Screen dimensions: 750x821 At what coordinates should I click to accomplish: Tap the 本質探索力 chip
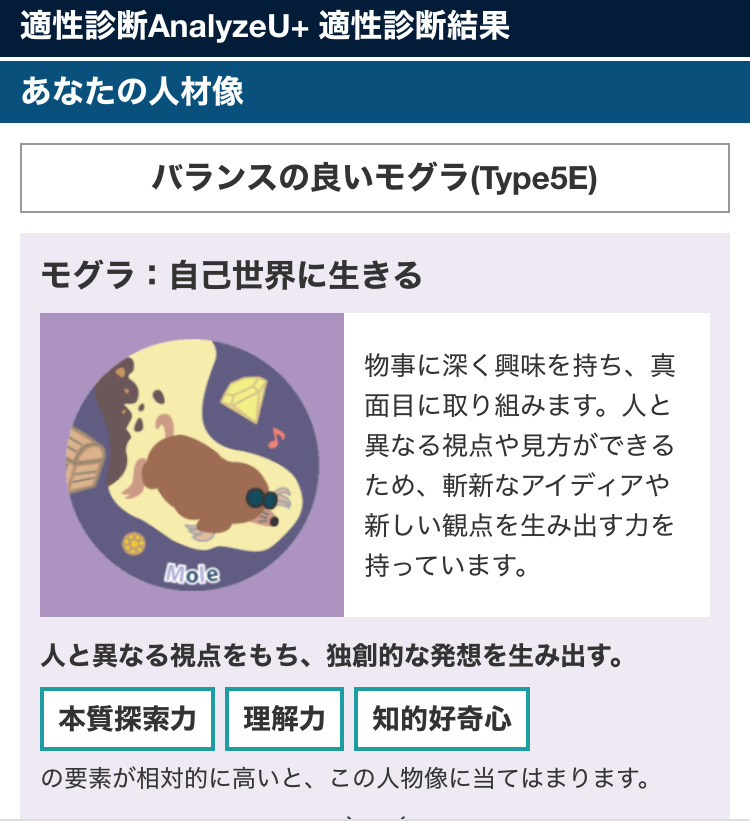127,719
